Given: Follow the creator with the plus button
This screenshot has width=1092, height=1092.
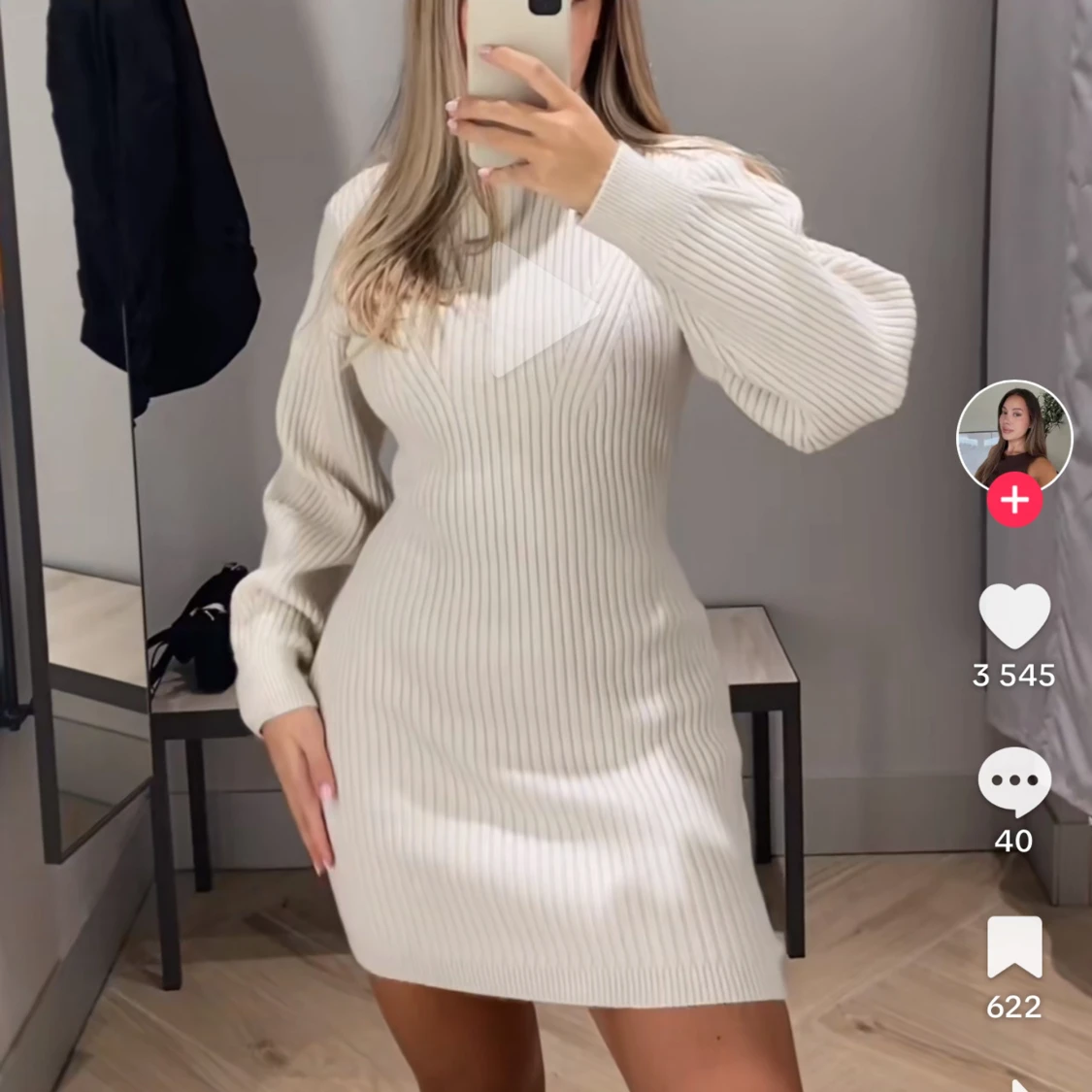Looking at the screenshot, I should pos(1014,501).
